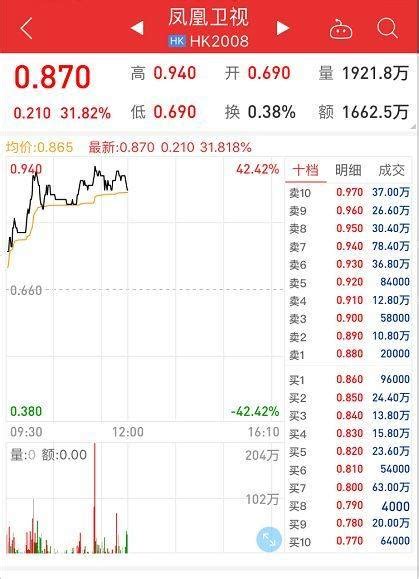
Task: Switch to the 成交 tab
Action: 391,170
